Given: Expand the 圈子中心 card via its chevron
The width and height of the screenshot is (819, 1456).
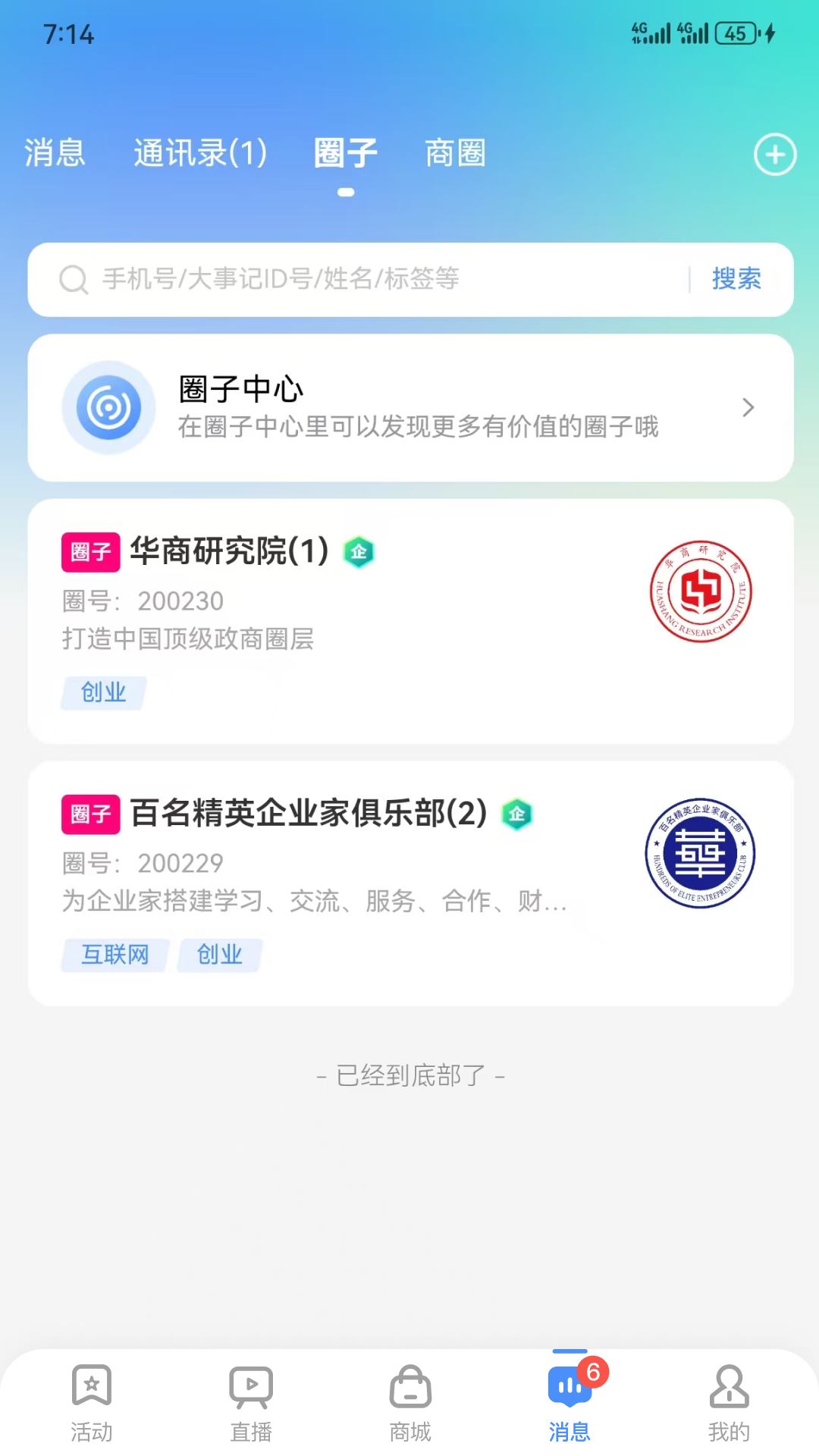Looking at the screenshot, I should coord(748,407).
